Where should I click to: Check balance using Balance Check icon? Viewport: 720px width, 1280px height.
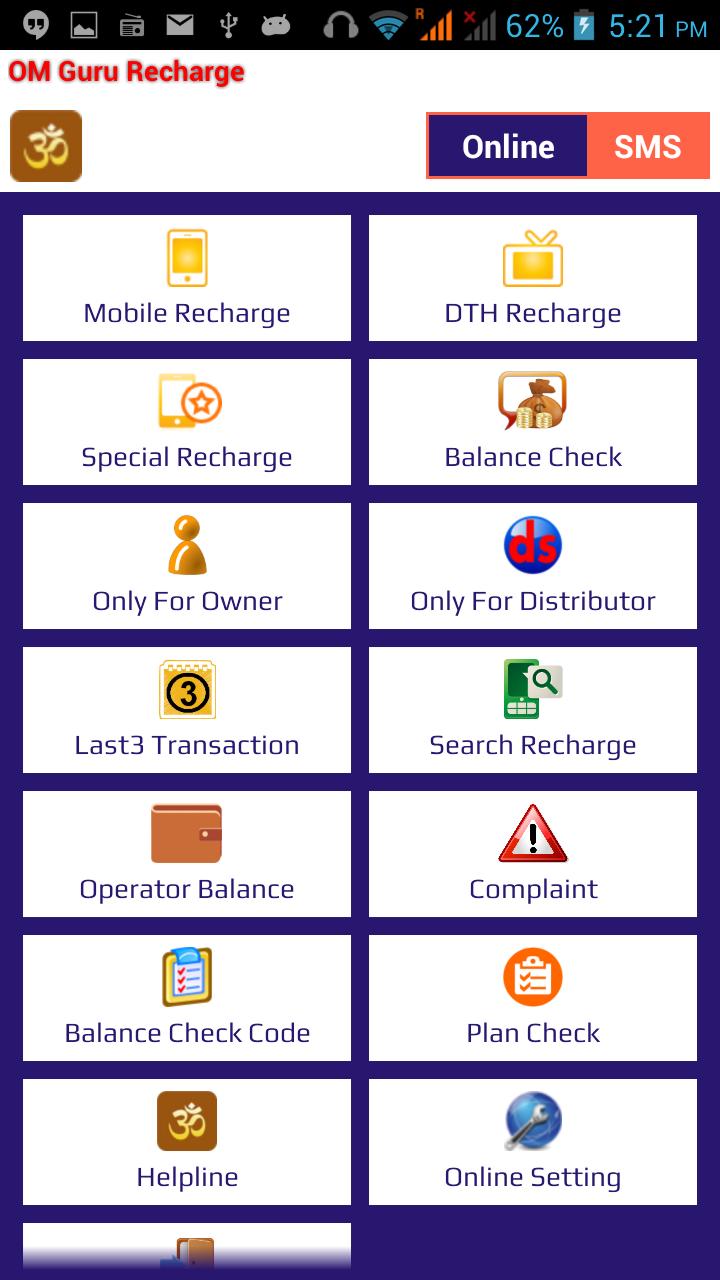point(532,421)
